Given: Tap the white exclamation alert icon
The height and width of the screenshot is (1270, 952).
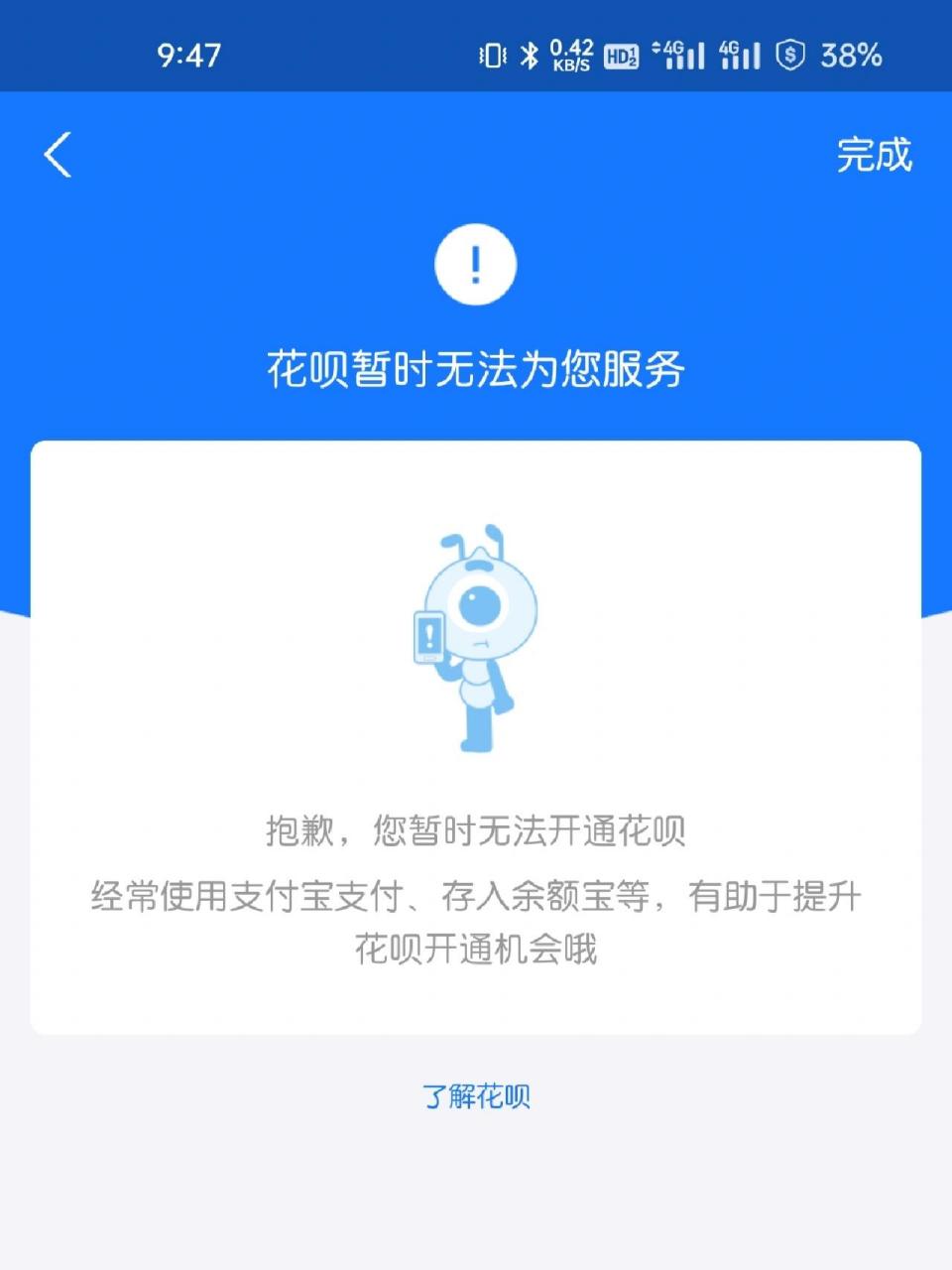Looking at the screenshot, I should [476, 263].
